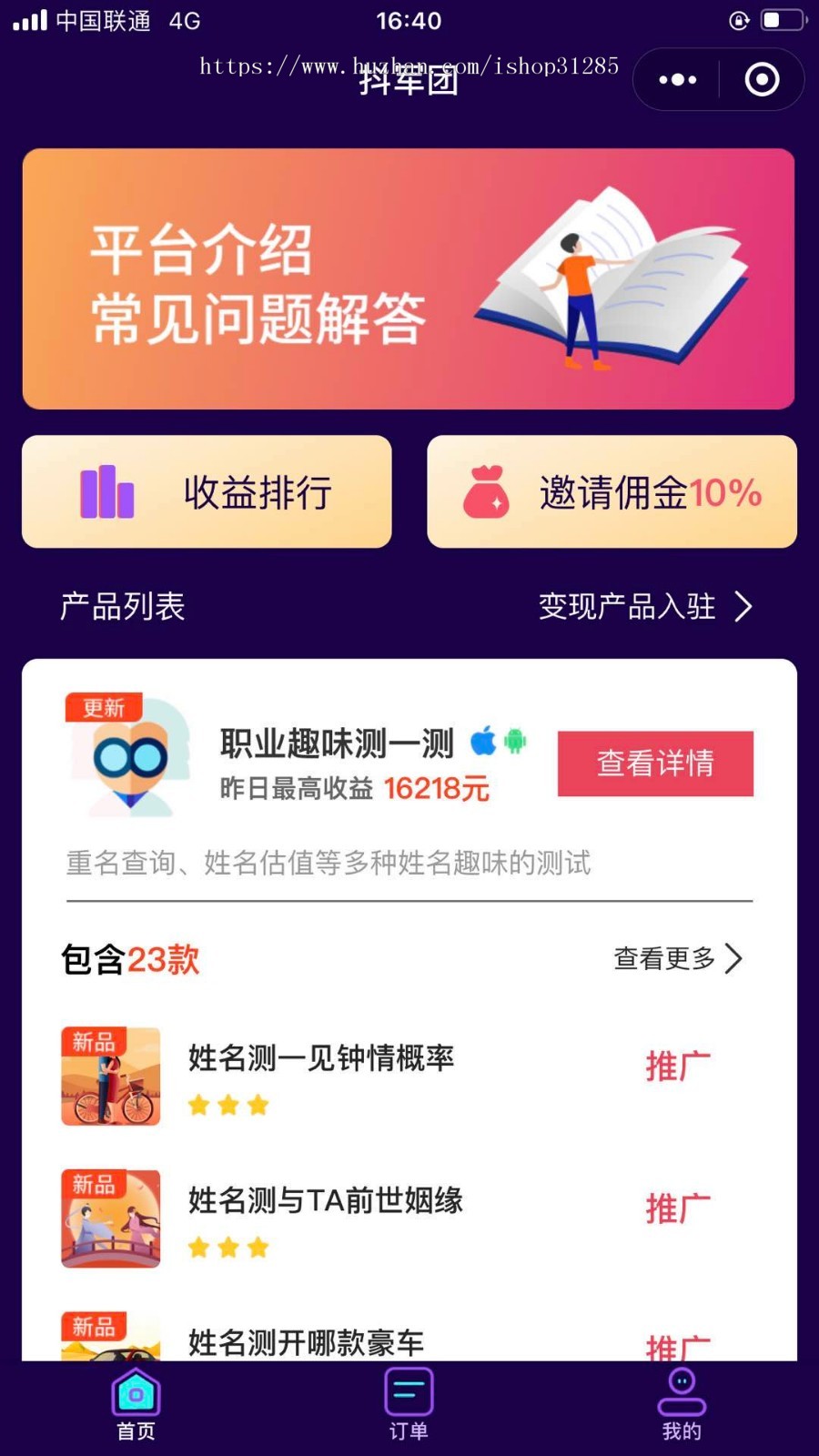
Task: Switch to the 我的 tab
Action: [x=682, y=1406]
